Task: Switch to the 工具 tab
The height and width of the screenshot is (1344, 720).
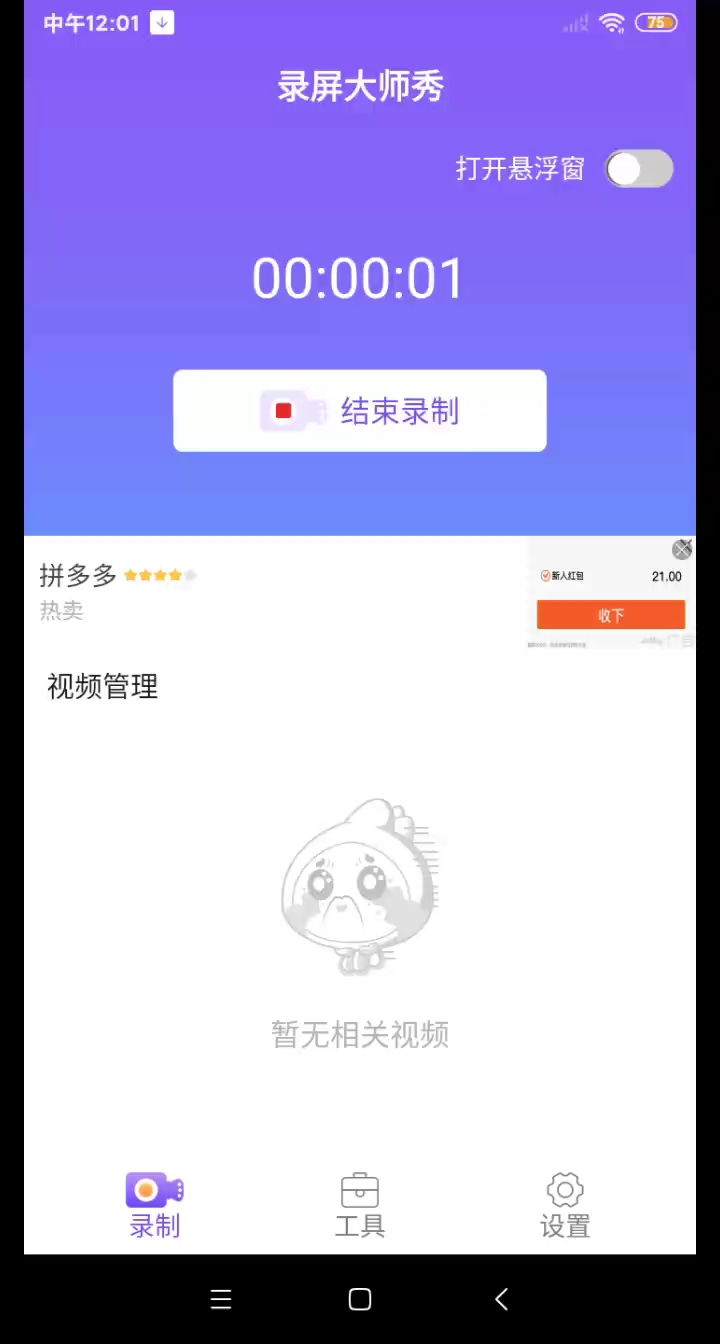Action: tap(360, 1206)
